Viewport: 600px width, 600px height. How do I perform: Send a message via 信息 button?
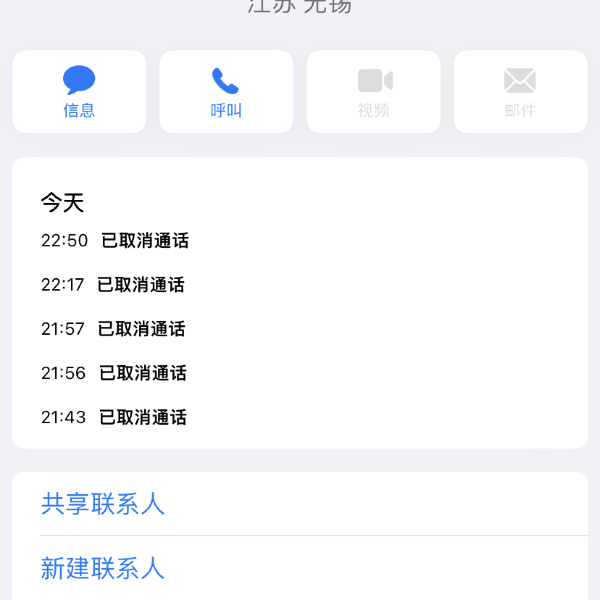tap(79, 91)
